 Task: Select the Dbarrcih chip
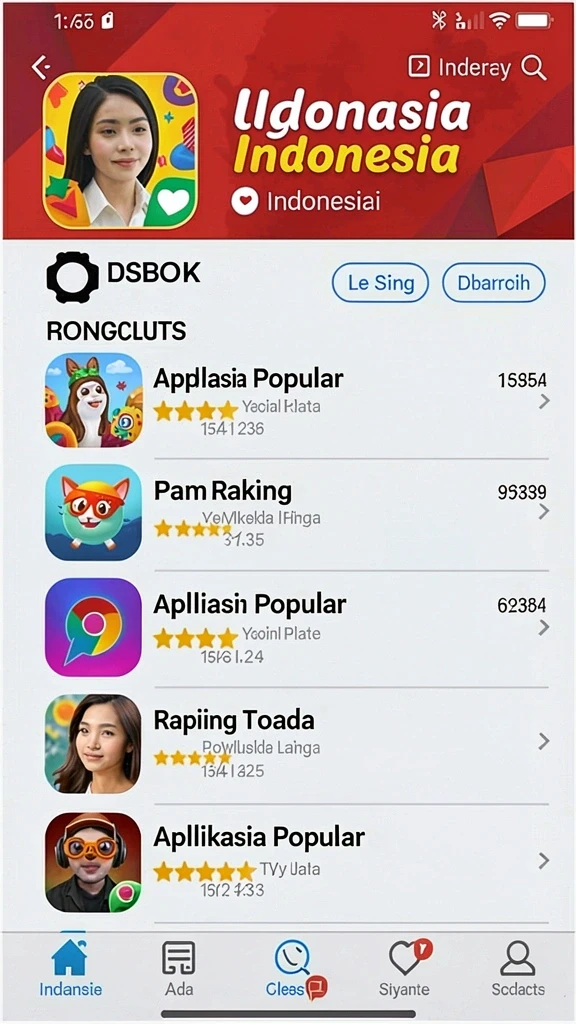click(x=494, y=283)
